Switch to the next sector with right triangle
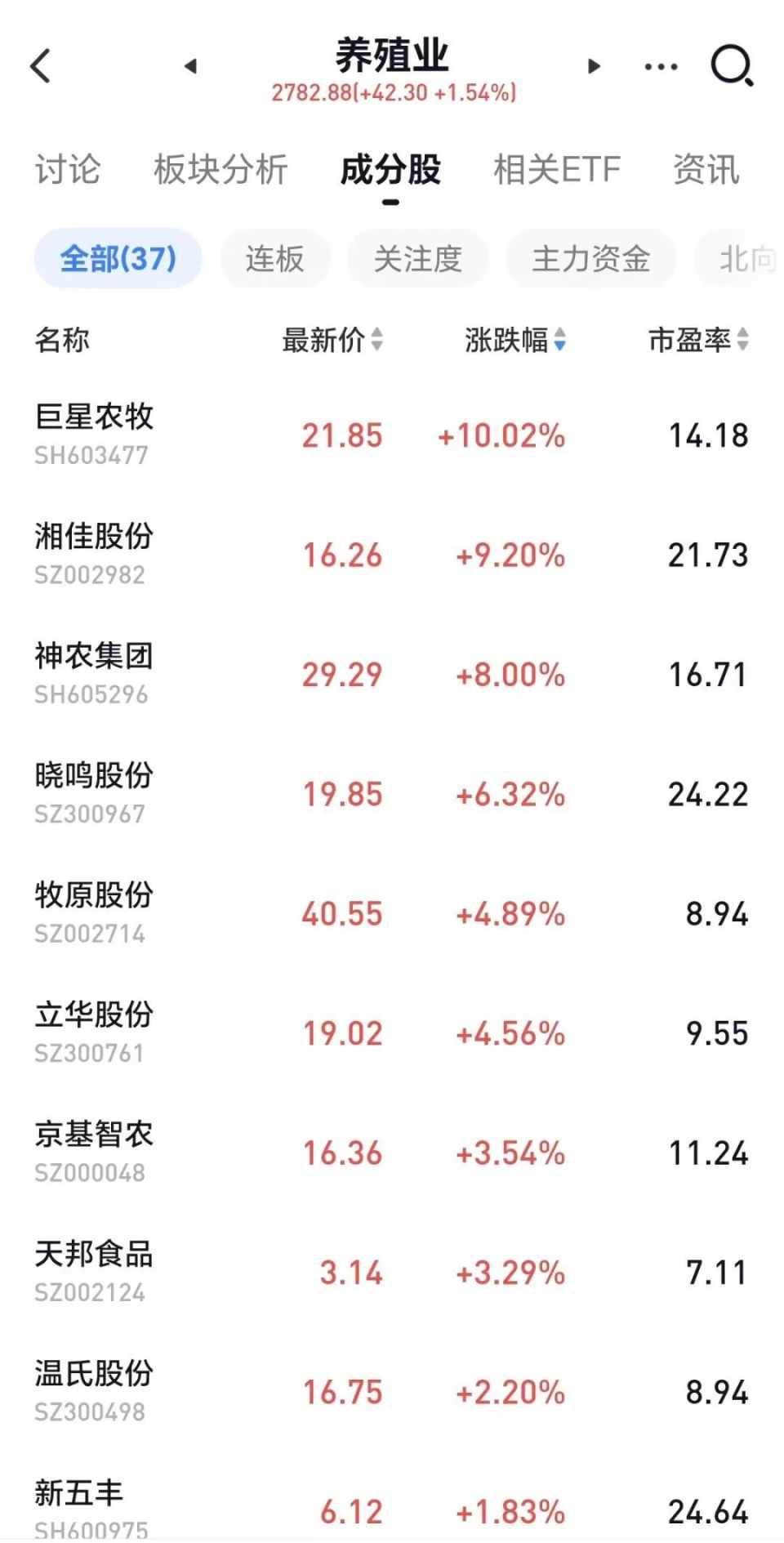The image size is (784, 1543). 594,66
